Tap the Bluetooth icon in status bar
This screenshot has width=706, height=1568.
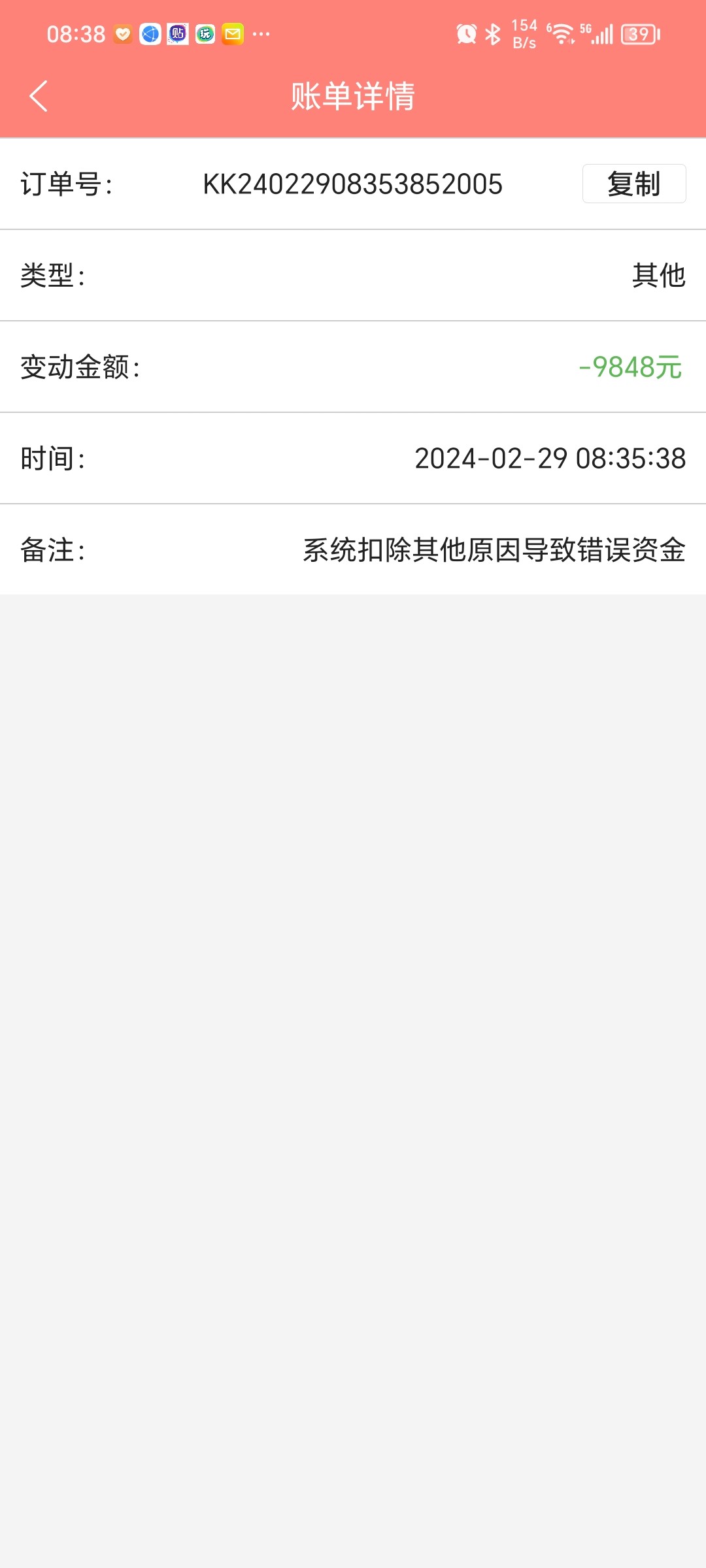[x=494, y=33]
